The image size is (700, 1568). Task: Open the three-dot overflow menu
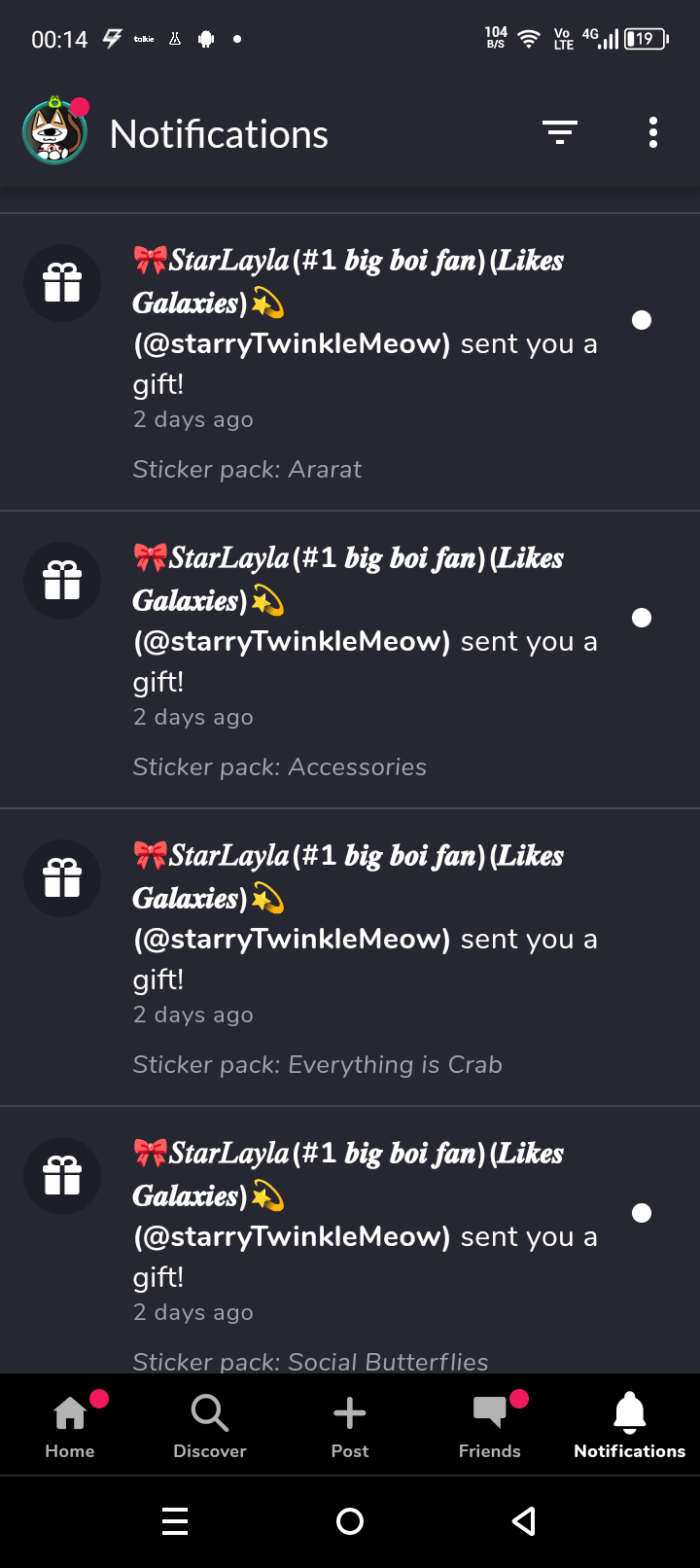[x=653, y=132]
